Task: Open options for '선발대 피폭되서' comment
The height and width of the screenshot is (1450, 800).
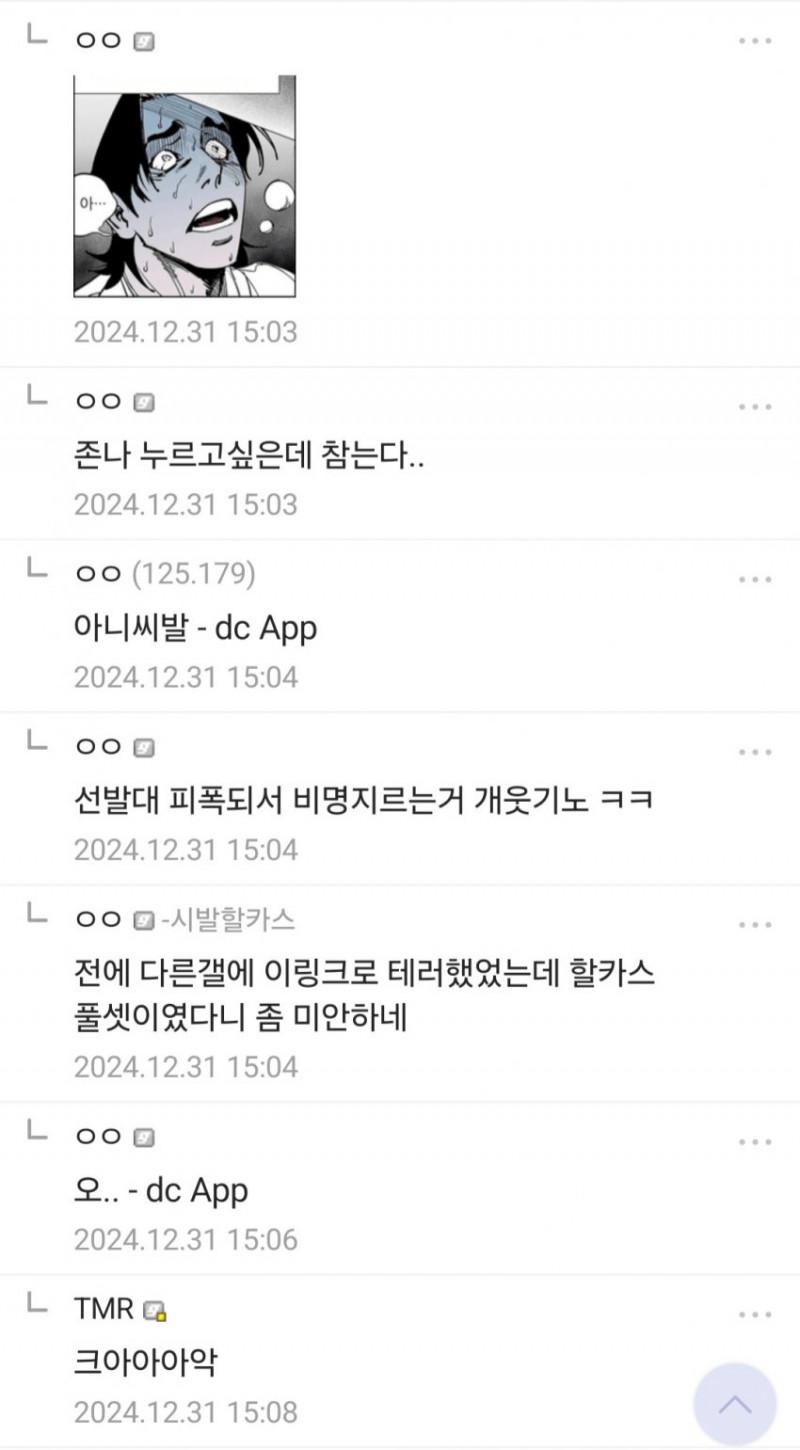Action: pyautogui.click(x=755, y=752)
